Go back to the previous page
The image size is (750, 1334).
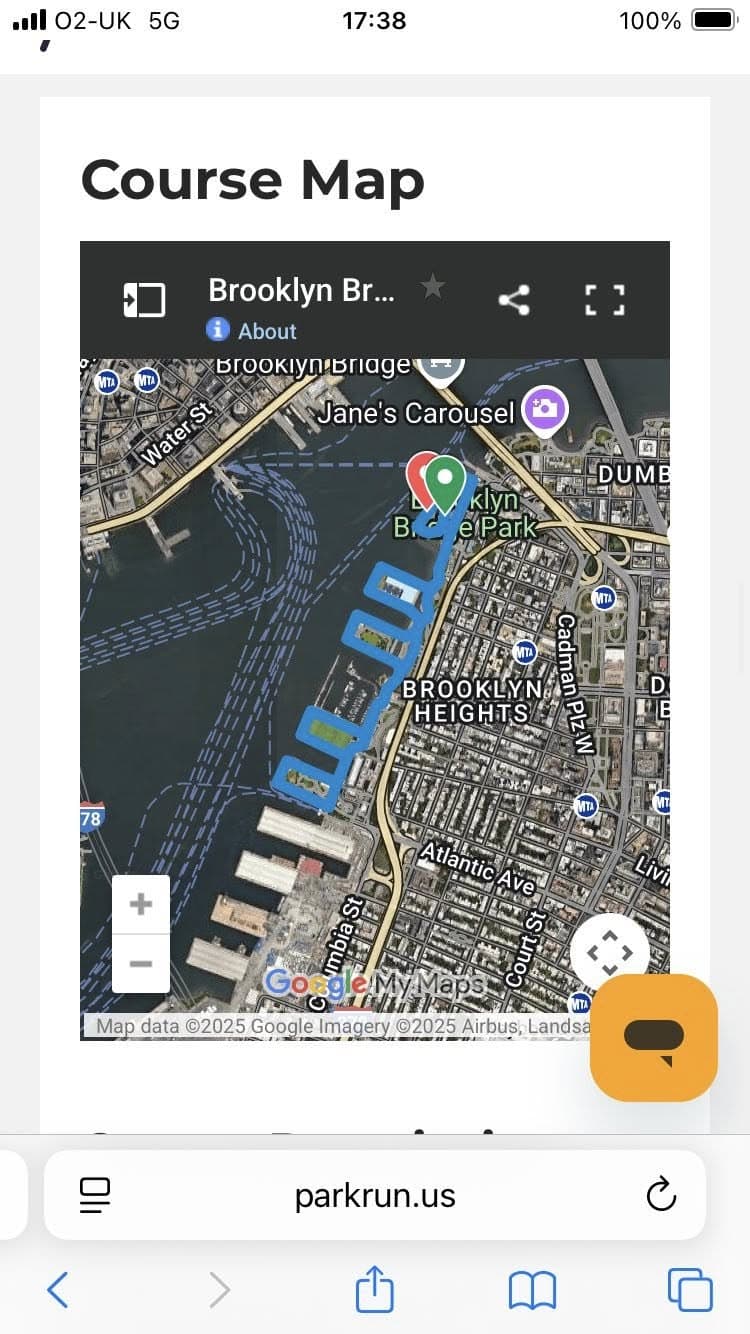(x=58, y=1290)
